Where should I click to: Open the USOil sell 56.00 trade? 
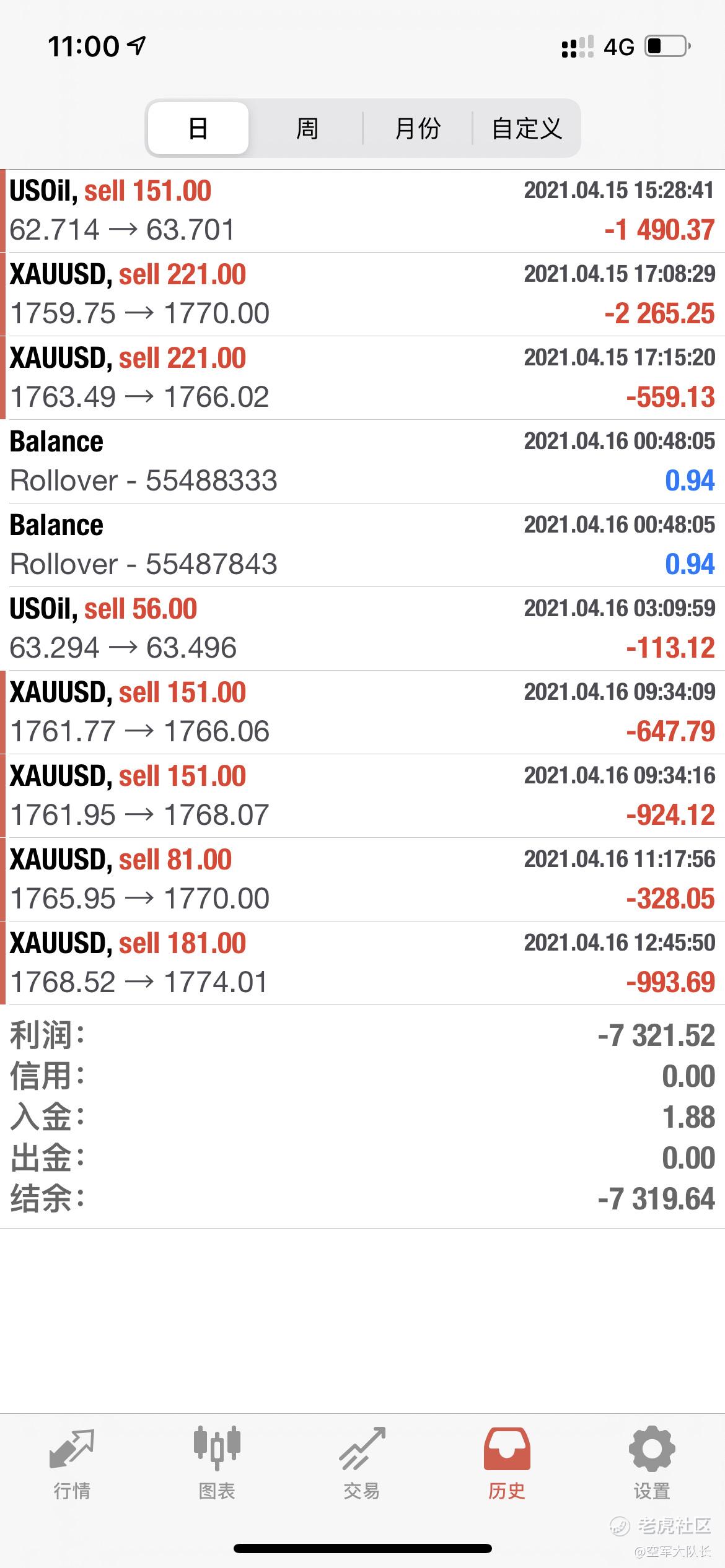[x=362, y=629]
